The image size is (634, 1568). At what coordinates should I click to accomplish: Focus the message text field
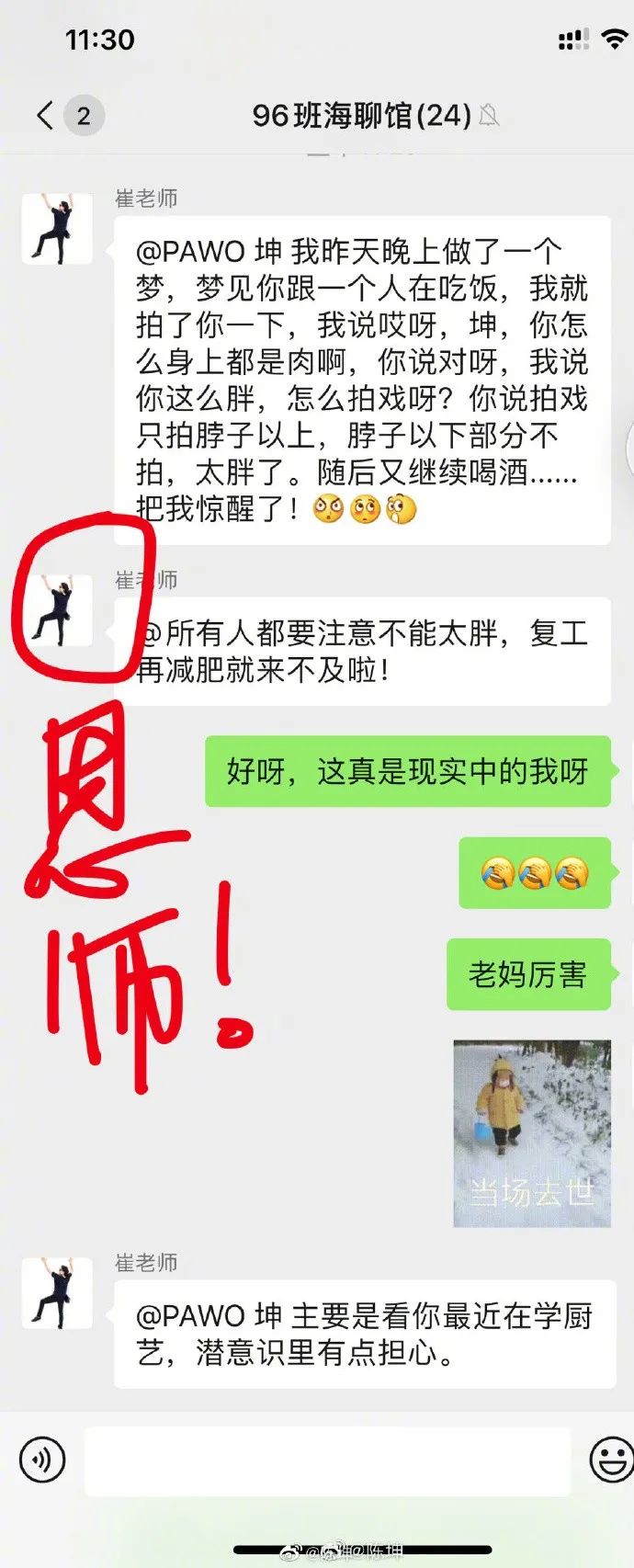point(327,1461)
